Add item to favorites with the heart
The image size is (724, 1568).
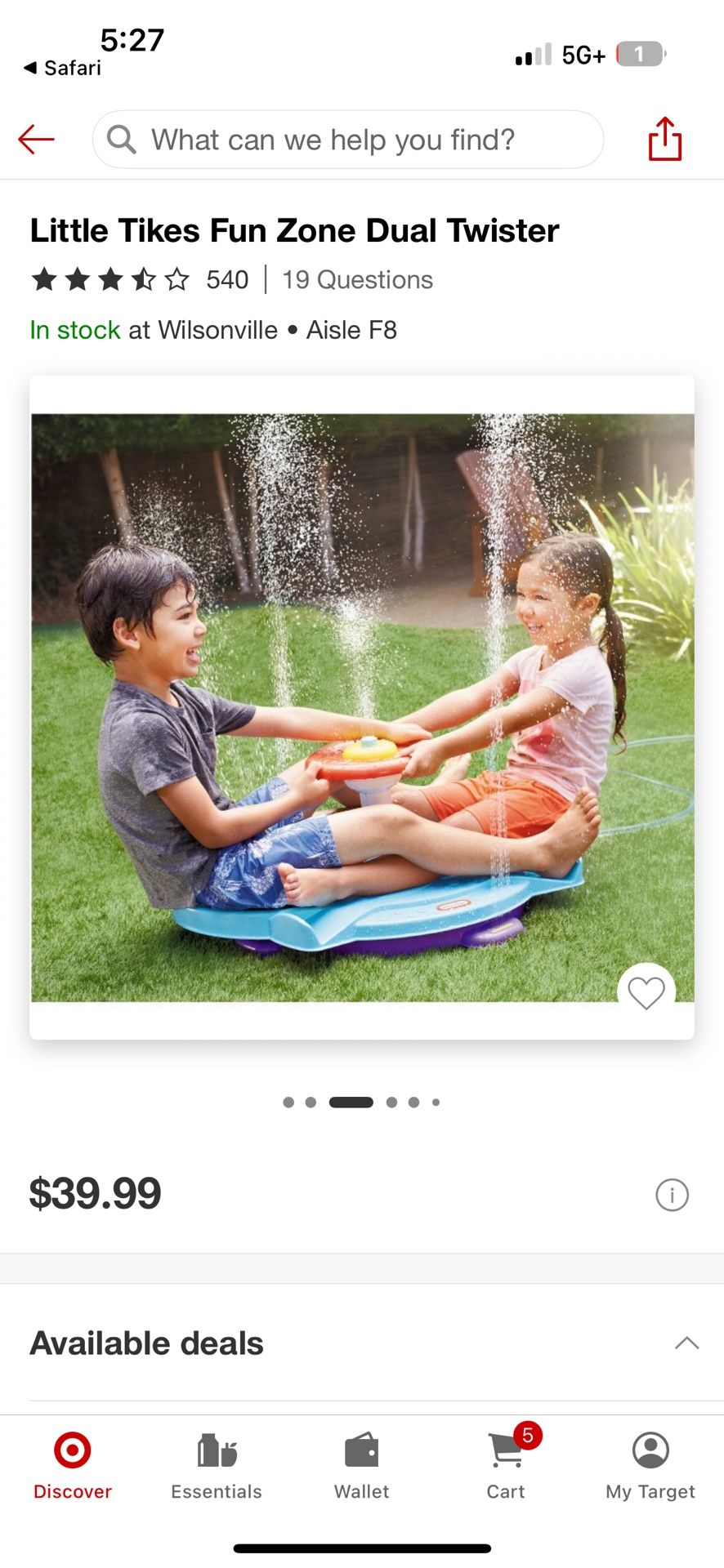pos(646,992)
